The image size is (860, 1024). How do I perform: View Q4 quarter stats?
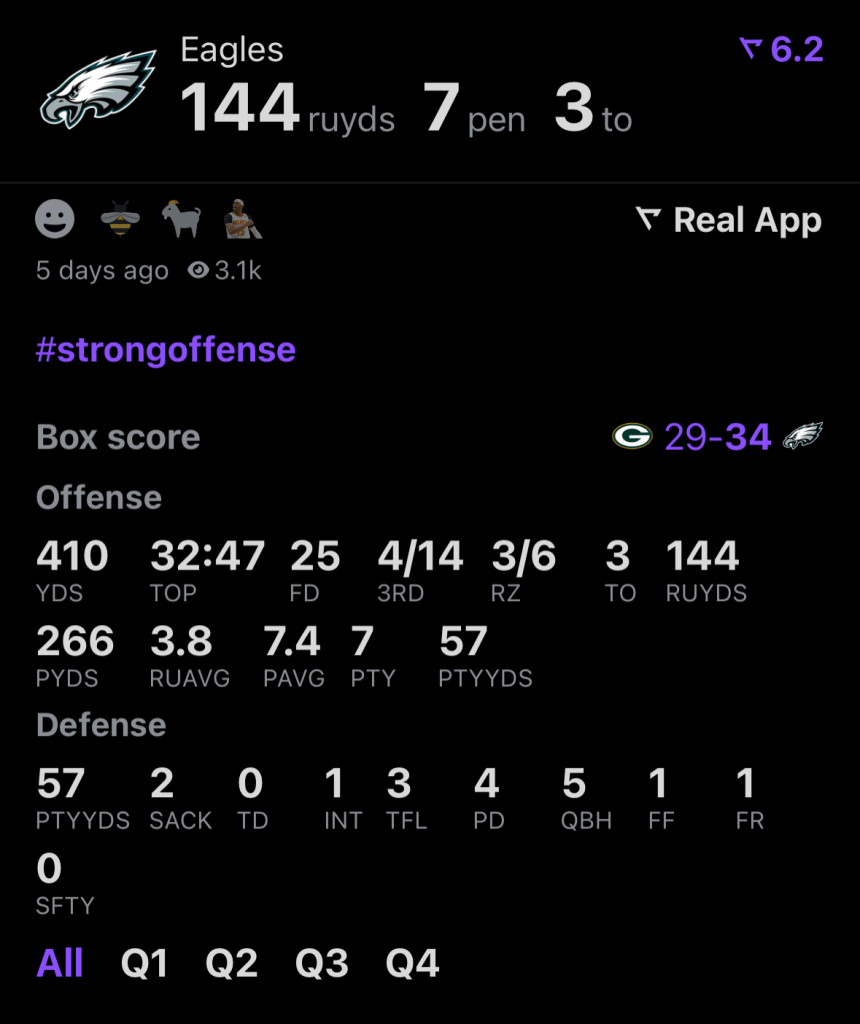click(x=412, y=964)
